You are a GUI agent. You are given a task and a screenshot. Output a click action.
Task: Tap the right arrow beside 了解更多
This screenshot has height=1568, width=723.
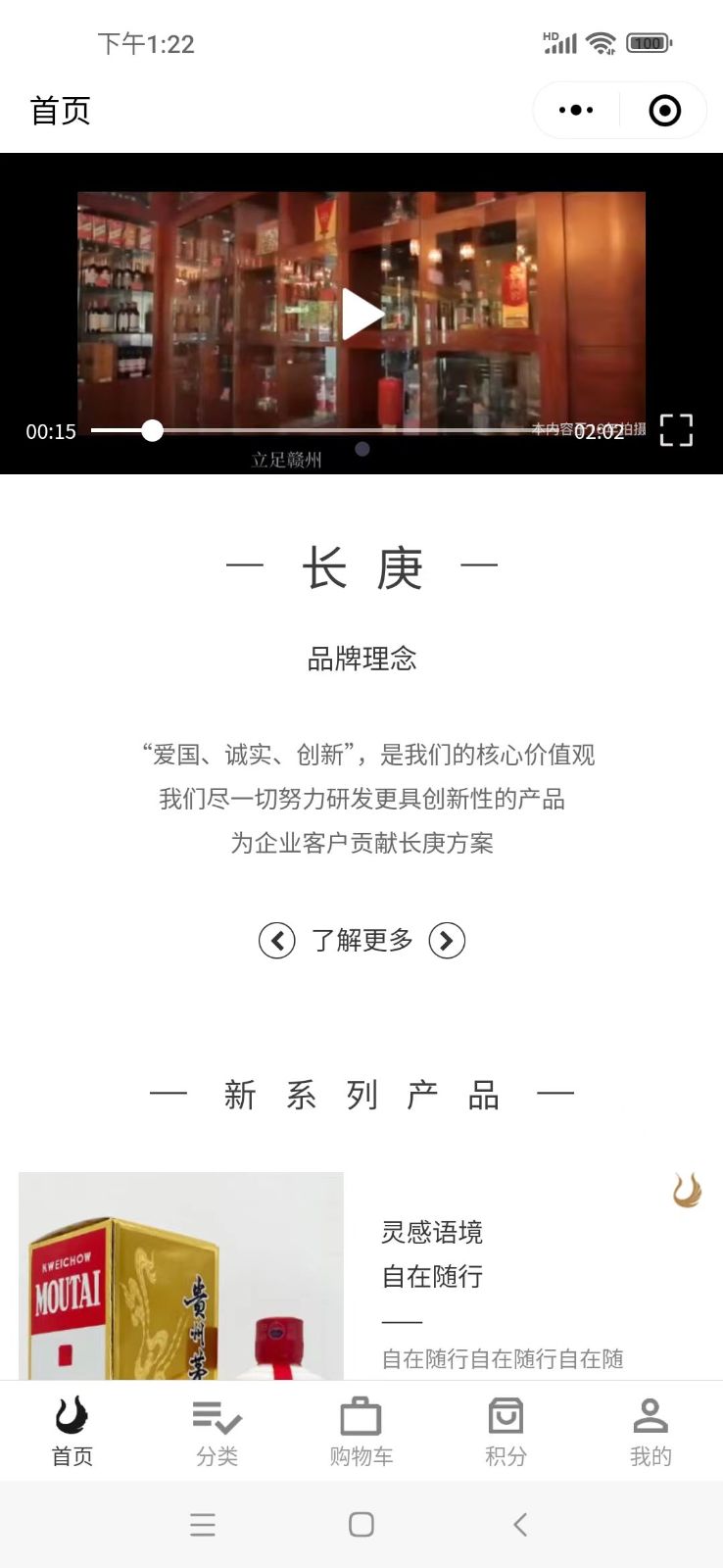[x=447, y=941]
